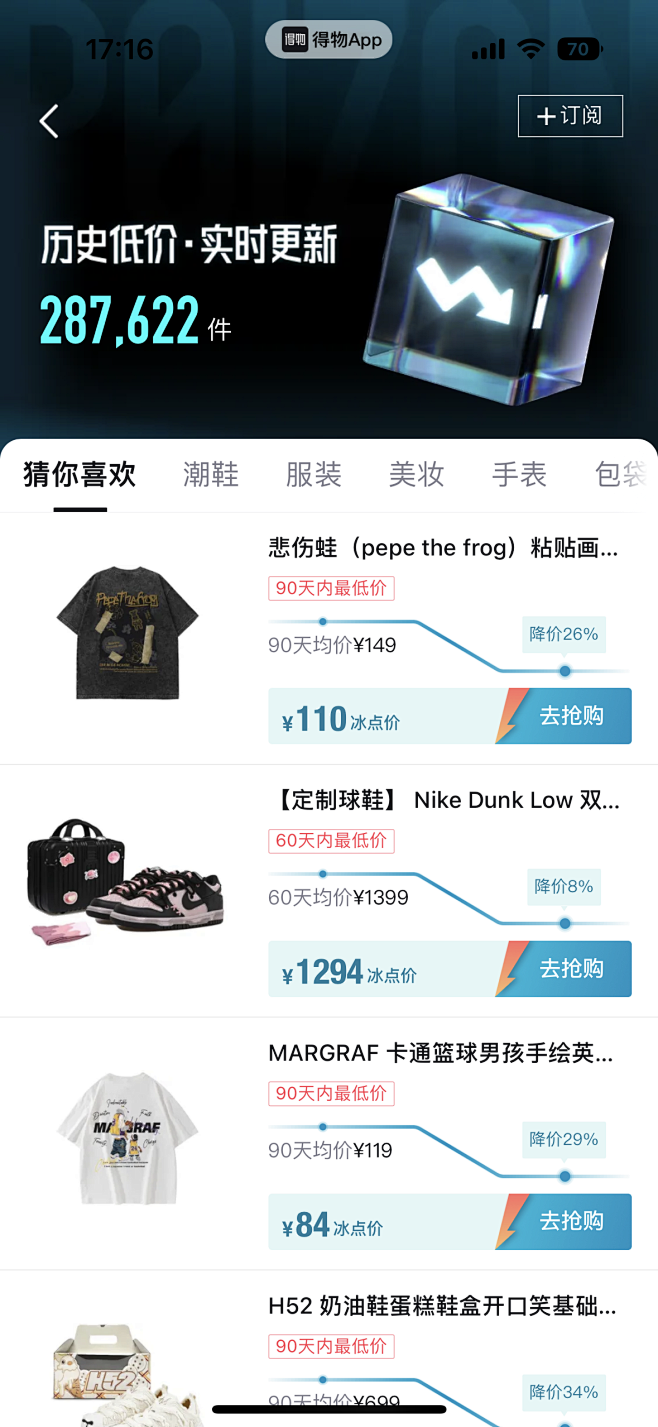Open the Nike Dunk Low product image
Viewport: 658px width, 1427px height.
126,885
